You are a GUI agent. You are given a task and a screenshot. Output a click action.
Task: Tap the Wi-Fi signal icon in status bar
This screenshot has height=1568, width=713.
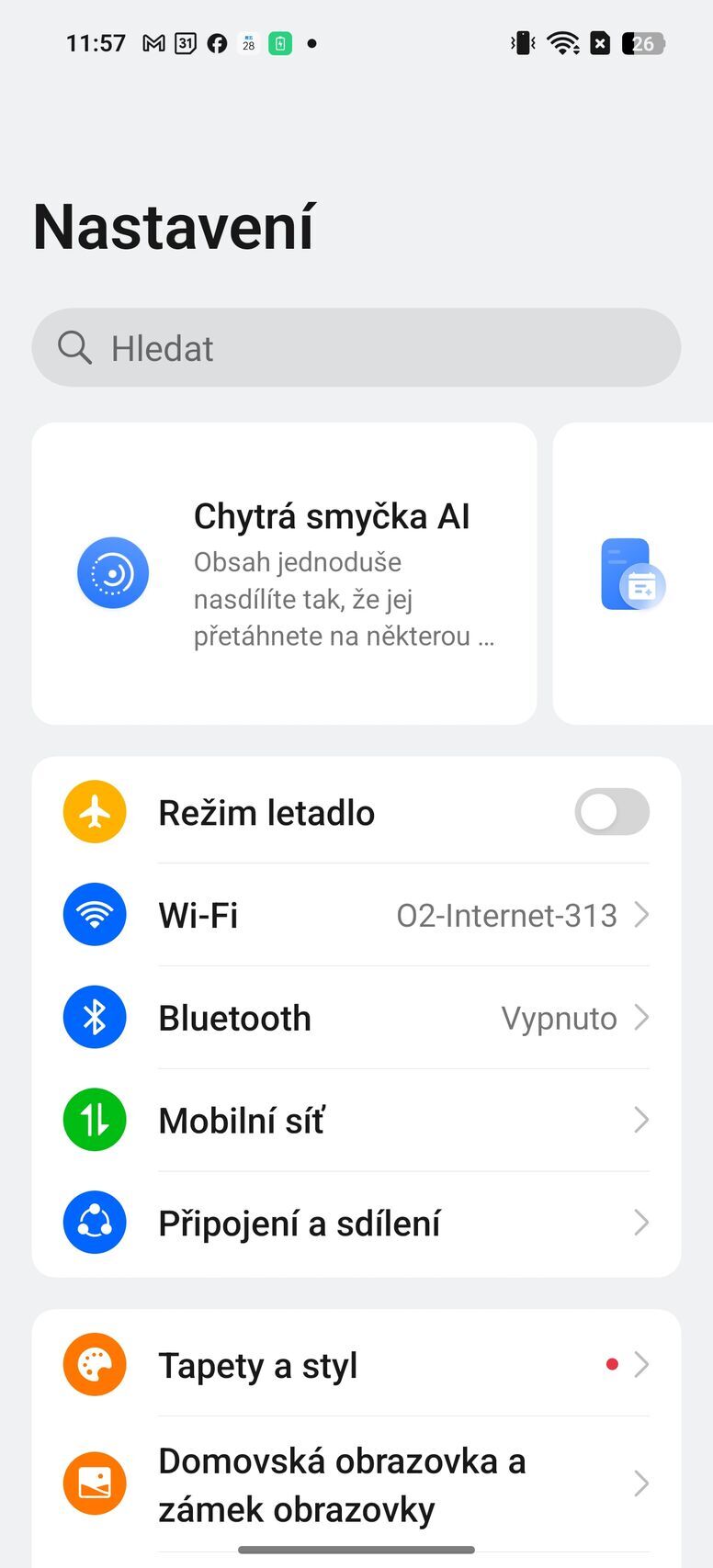point(561,41)
